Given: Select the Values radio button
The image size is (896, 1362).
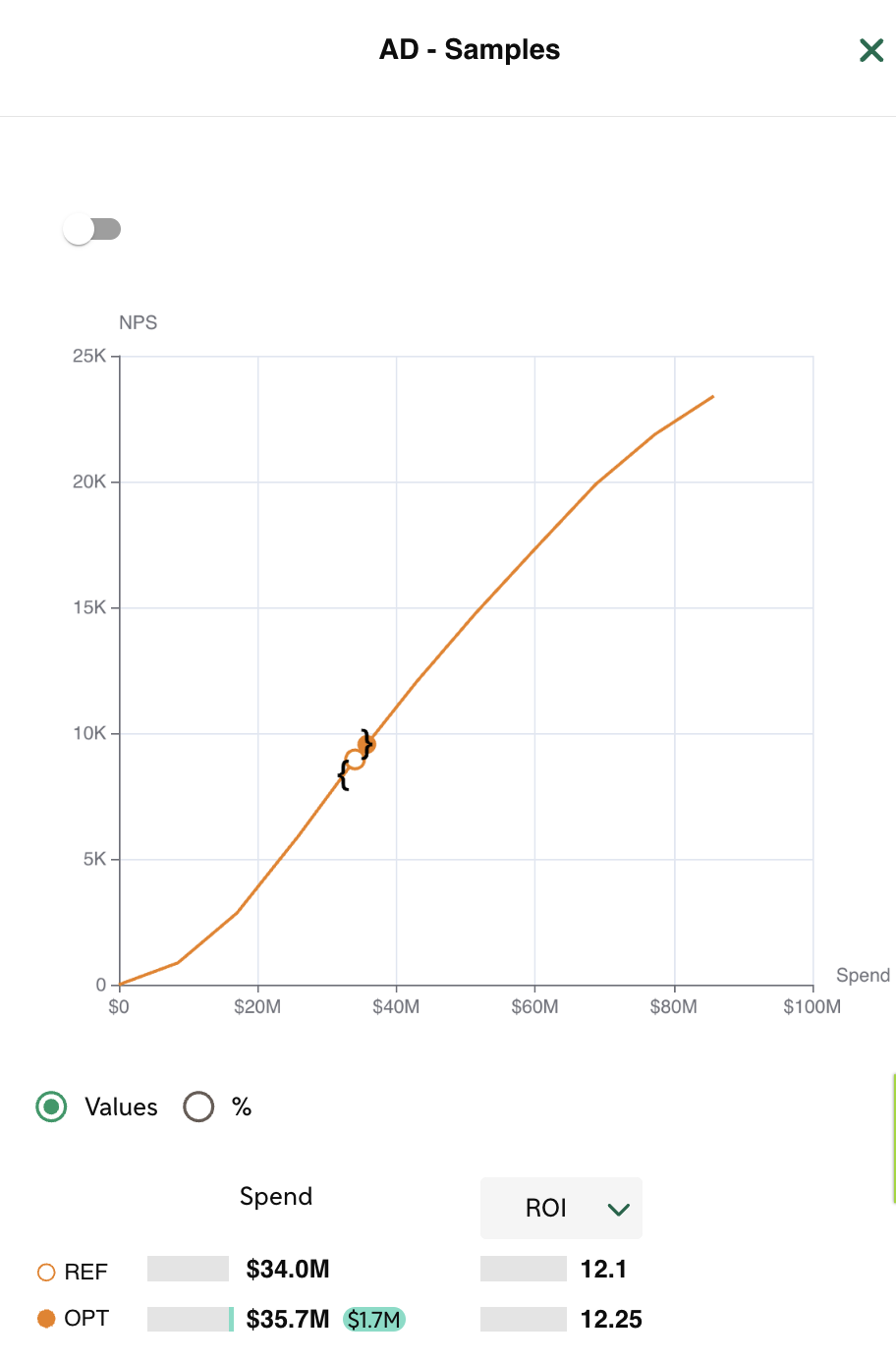Looking at the screenshot, I should tap(51, 1107).
